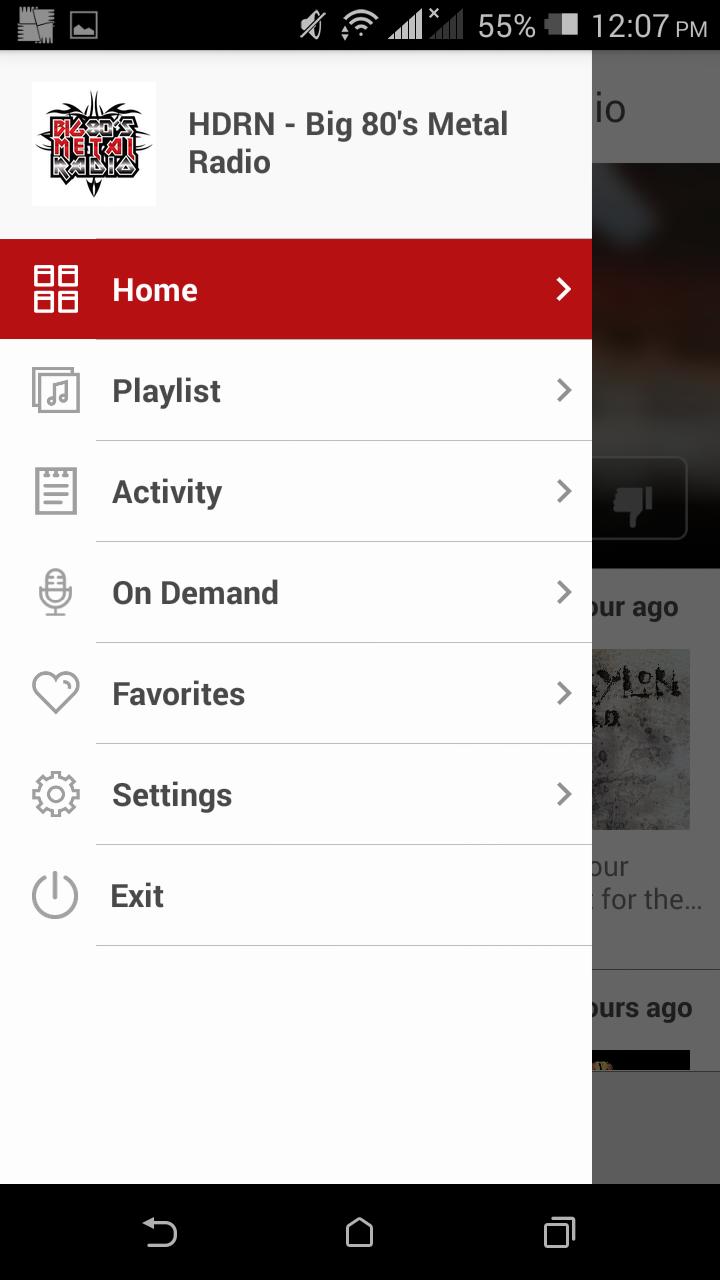720x1280 pixels.
Task: Select On Demand from the menu
Action: tap(295, 592)
